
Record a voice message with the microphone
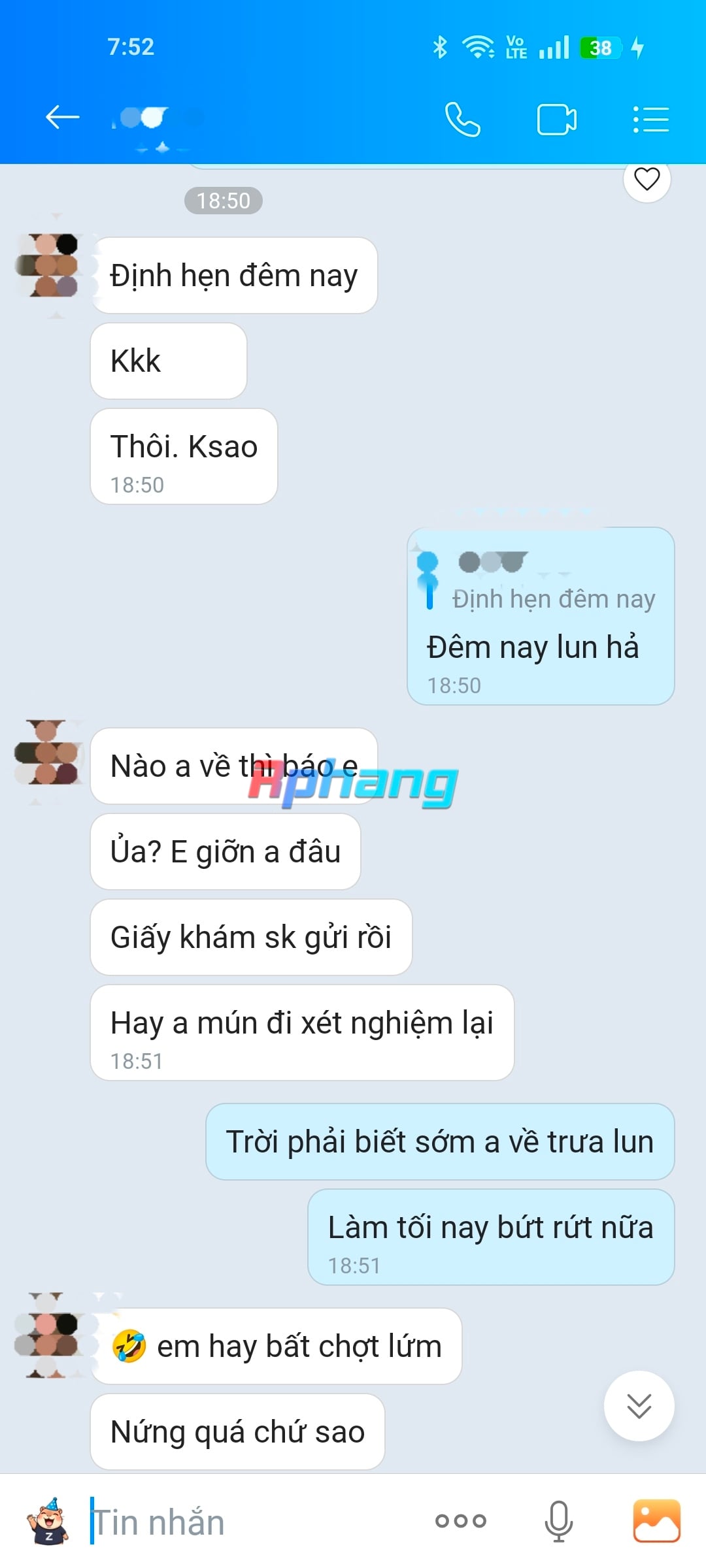pos(559,1522)
